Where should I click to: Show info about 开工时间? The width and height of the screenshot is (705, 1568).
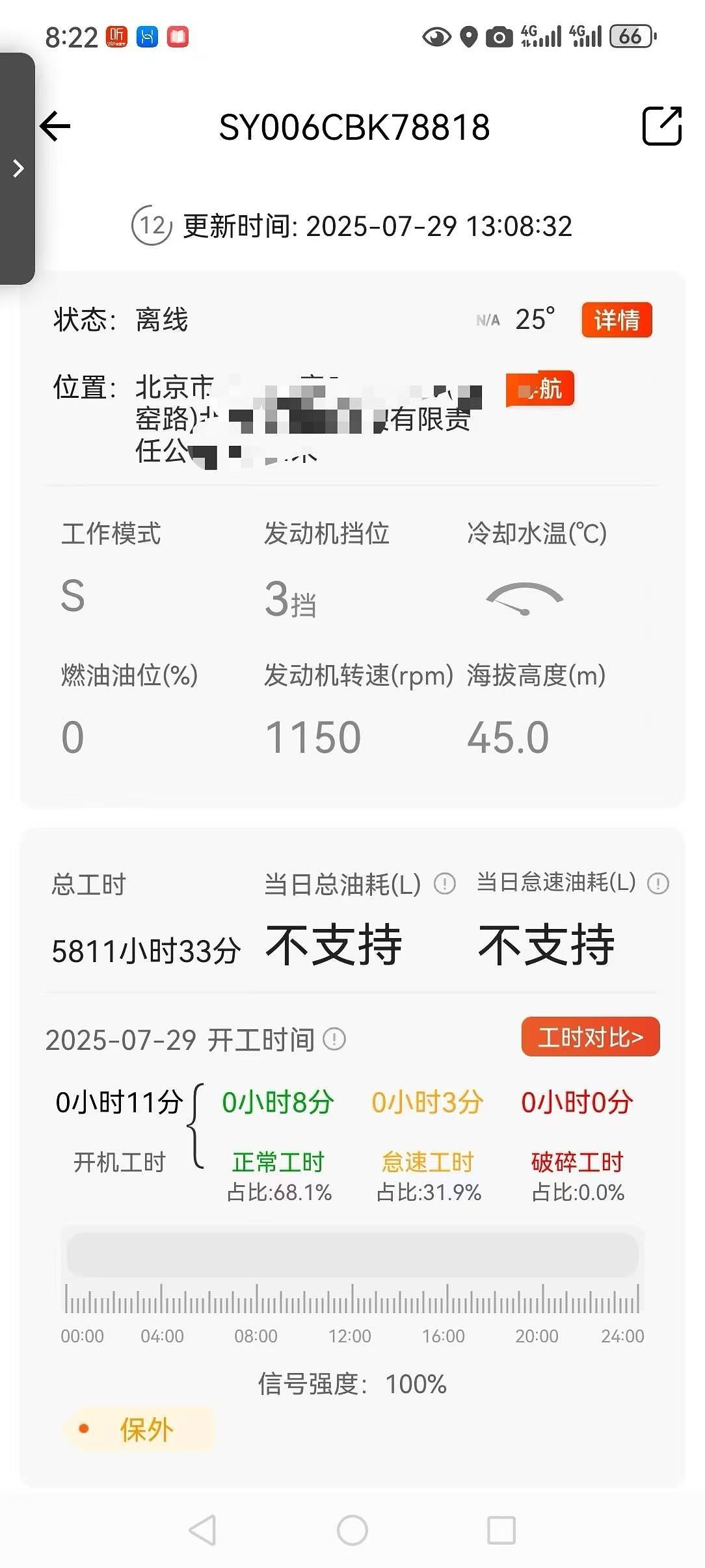(334, 1039)
